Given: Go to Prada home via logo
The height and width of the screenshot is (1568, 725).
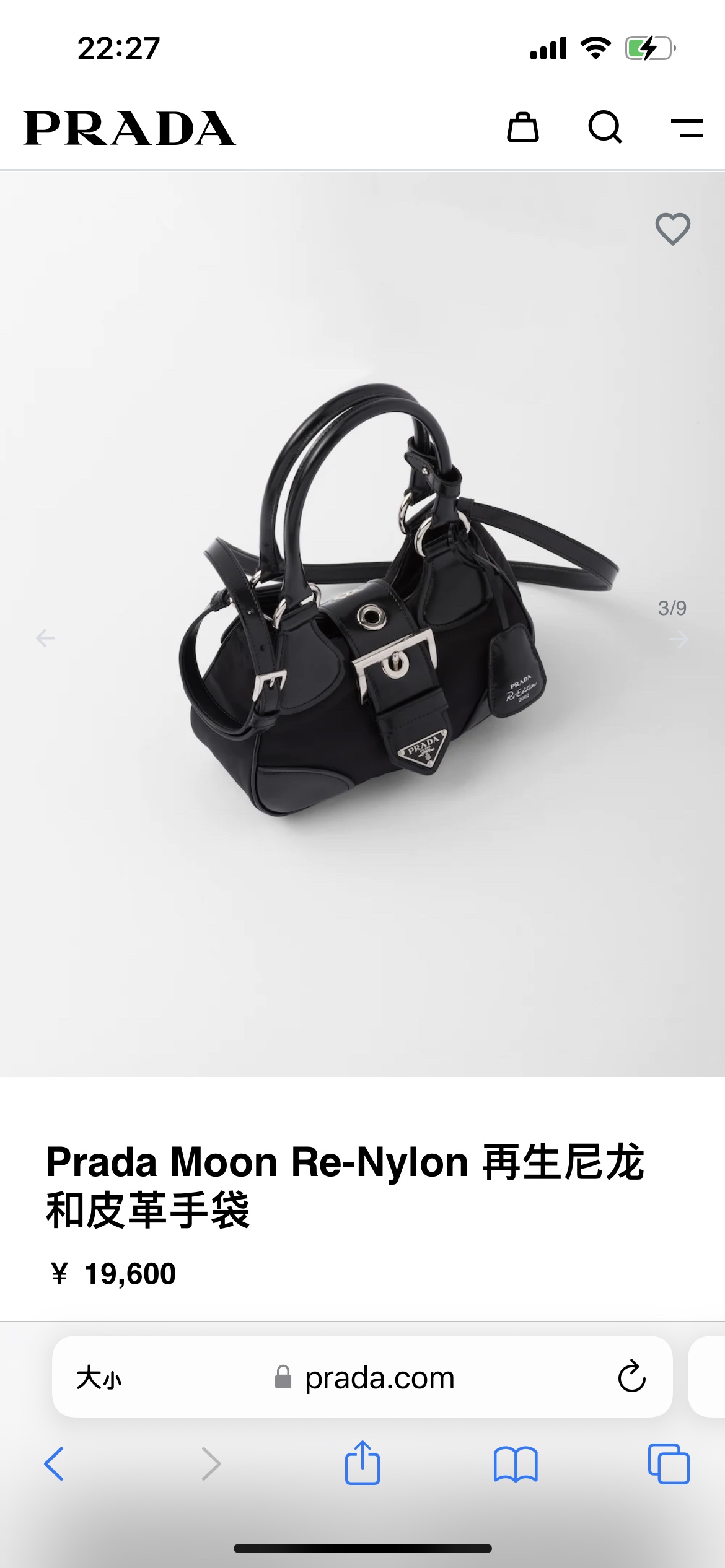Looking at the screenshot, I should pyautogui.click(x=130, y=128).
